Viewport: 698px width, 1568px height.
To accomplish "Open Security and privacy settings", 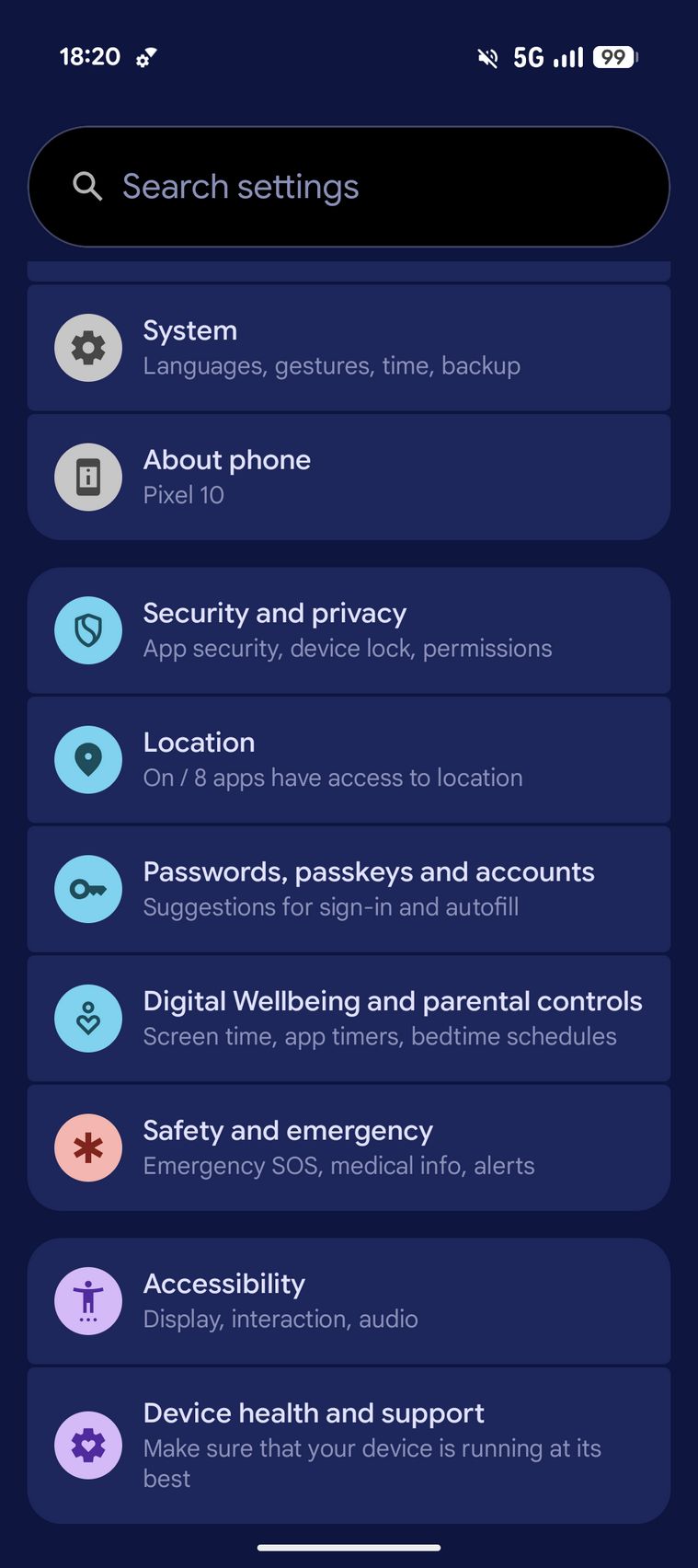I will (349, 630).
